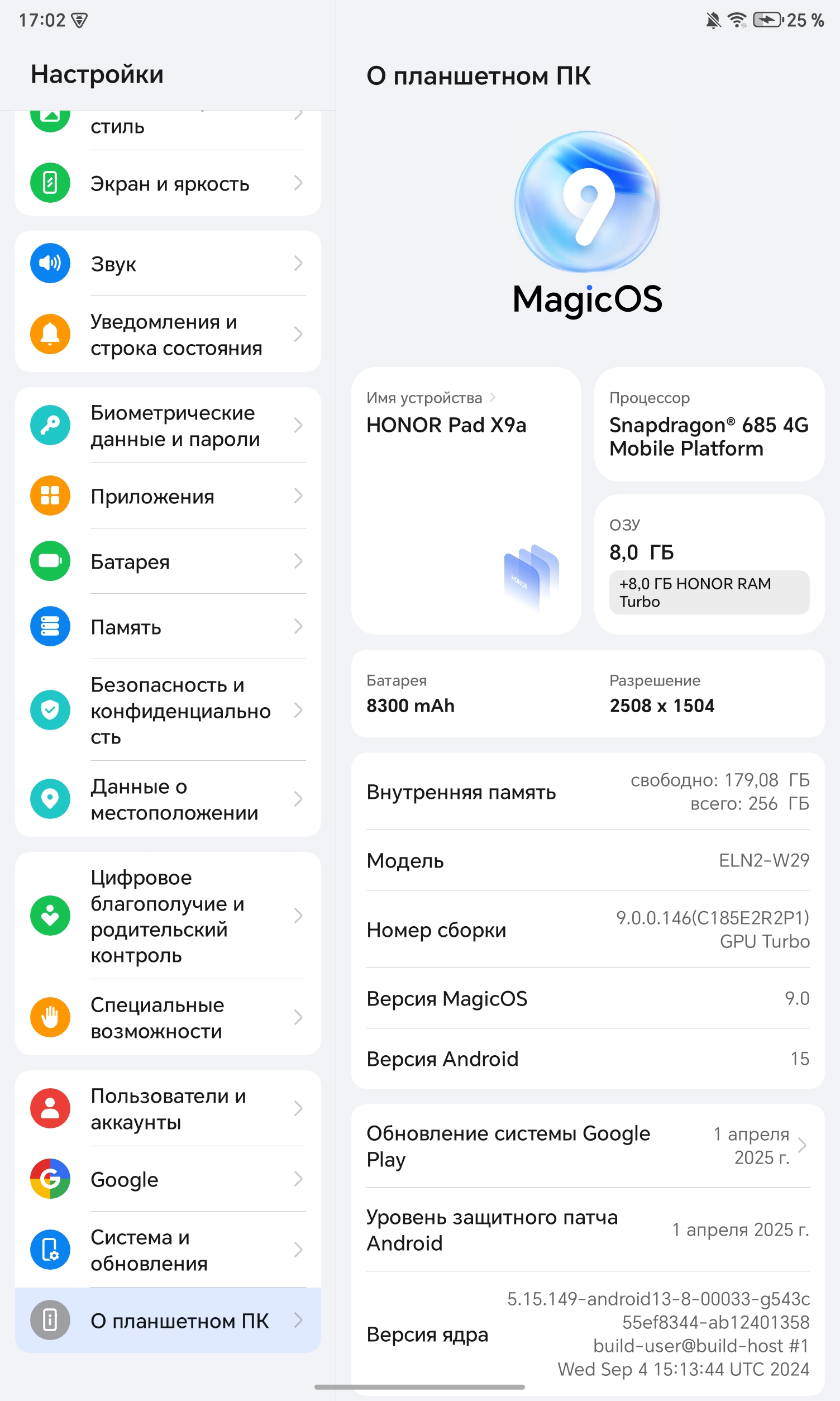The height and width of the screenshot is (1401, 840).
Task: Open Безопасность и конфиденциальность
Action: click(168, 710)
